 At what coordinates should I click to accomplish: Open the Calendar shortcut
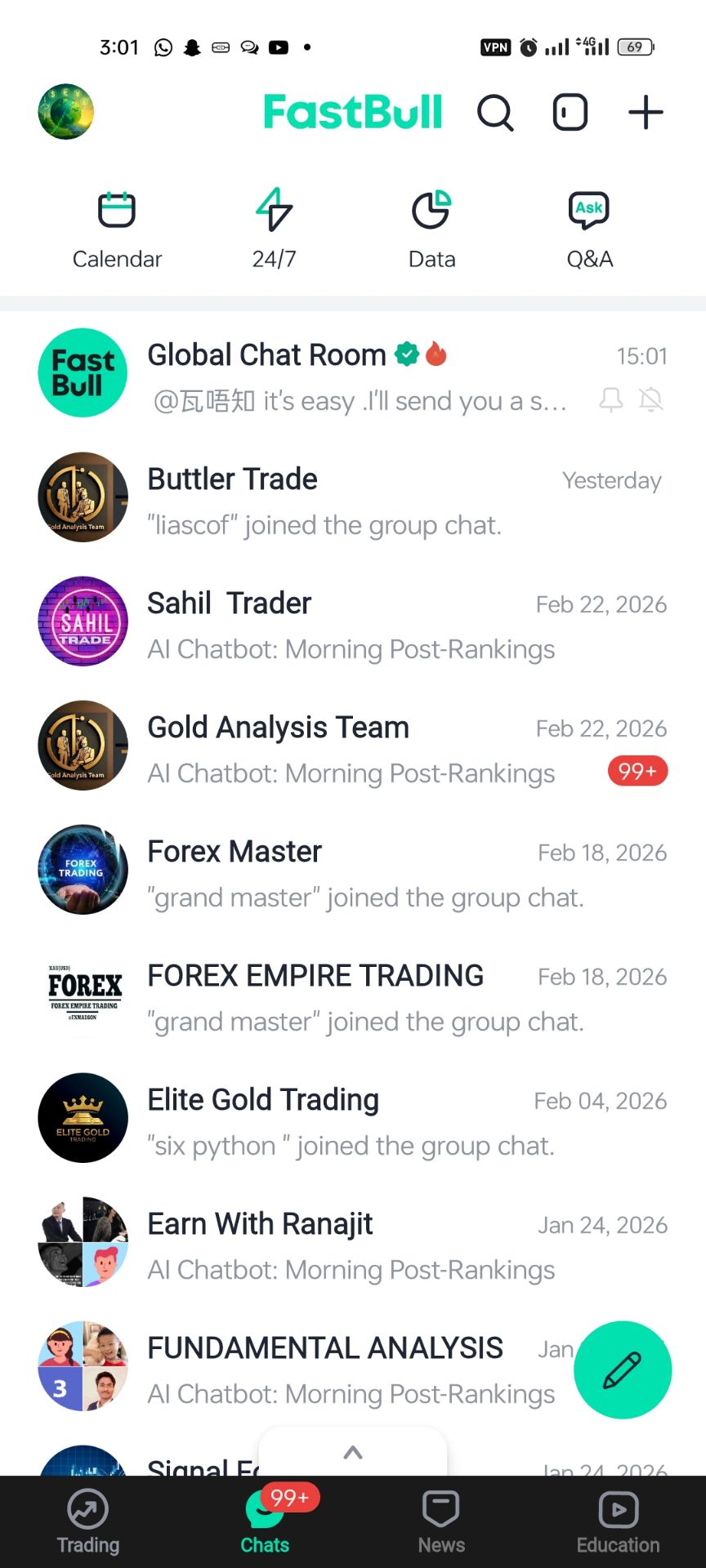tap(117, 229)
